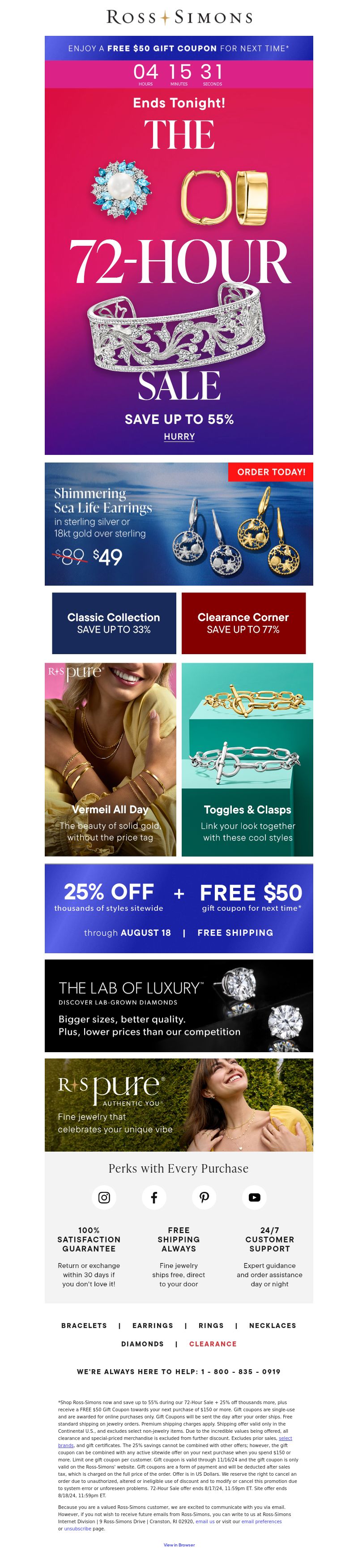Go to the Diamonds category
358x1568 pixels.
pos(142,1343)
